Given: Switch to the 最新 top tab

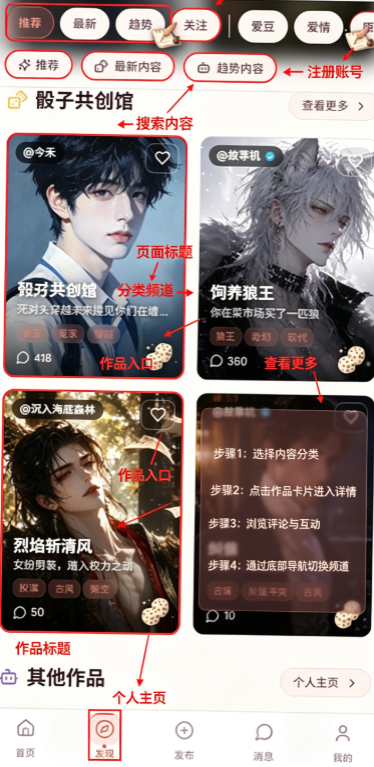Looking at the screenshot, I should [85, 23].
